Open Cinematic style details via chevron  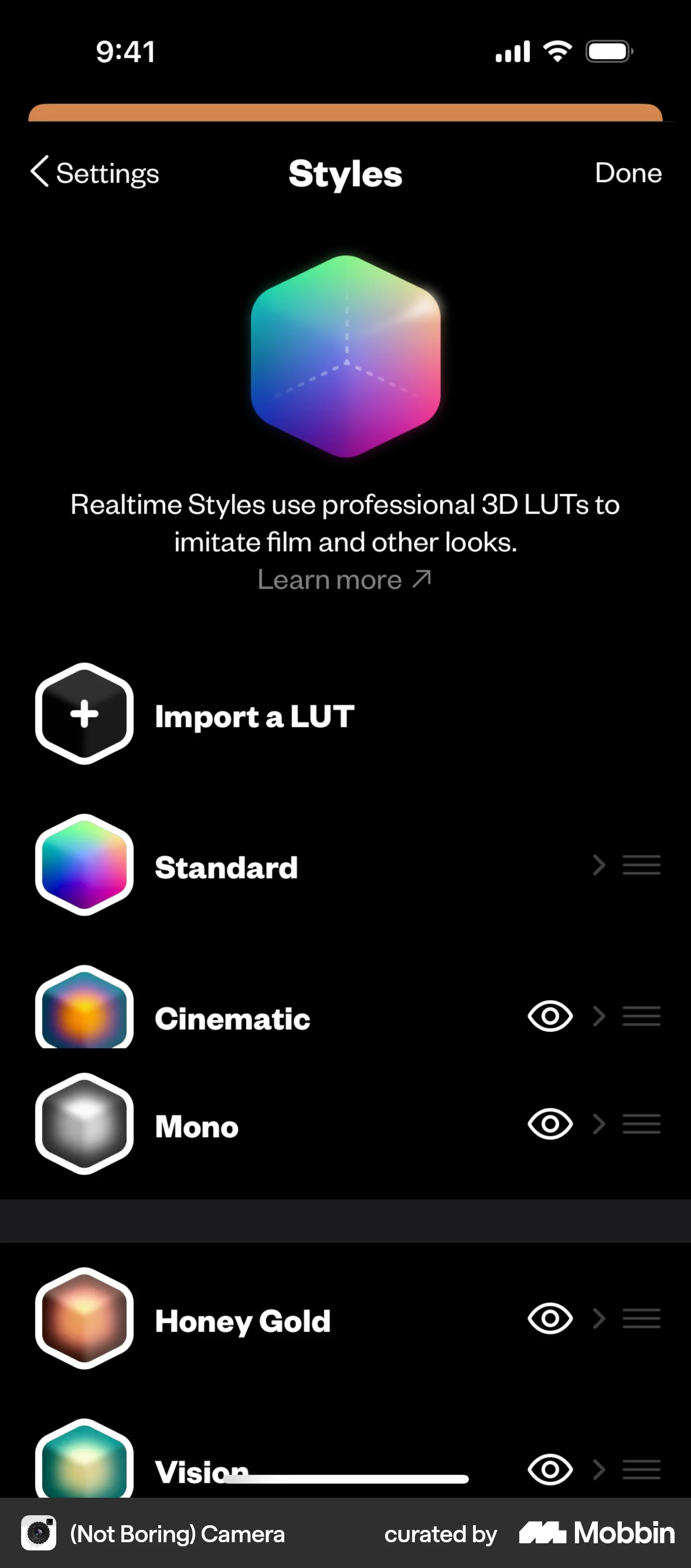pyautogui.click(x=598, y=1015)
